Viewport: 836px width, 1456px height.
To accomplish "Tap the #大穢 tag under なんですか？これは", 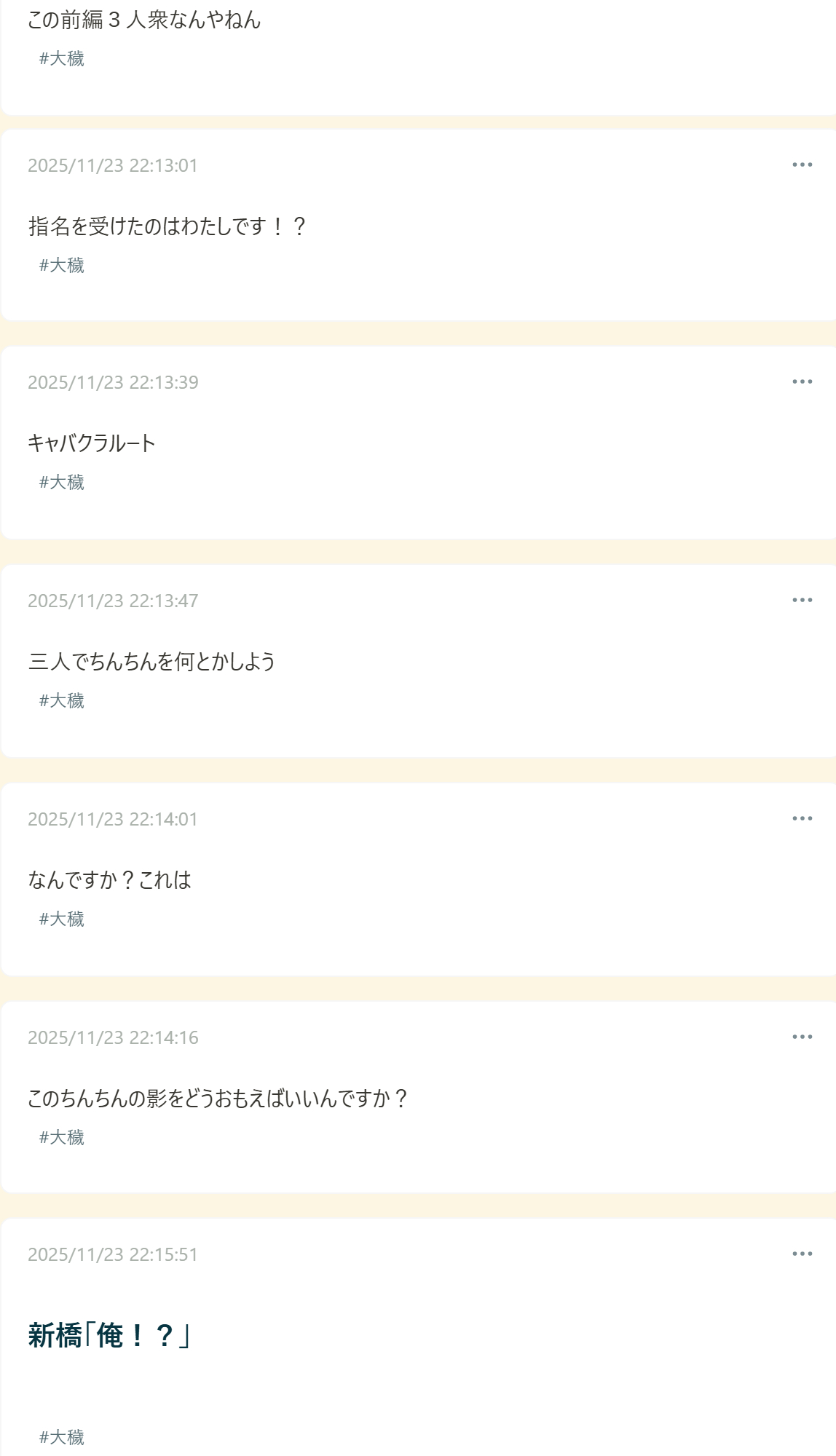I will (62, 919).
